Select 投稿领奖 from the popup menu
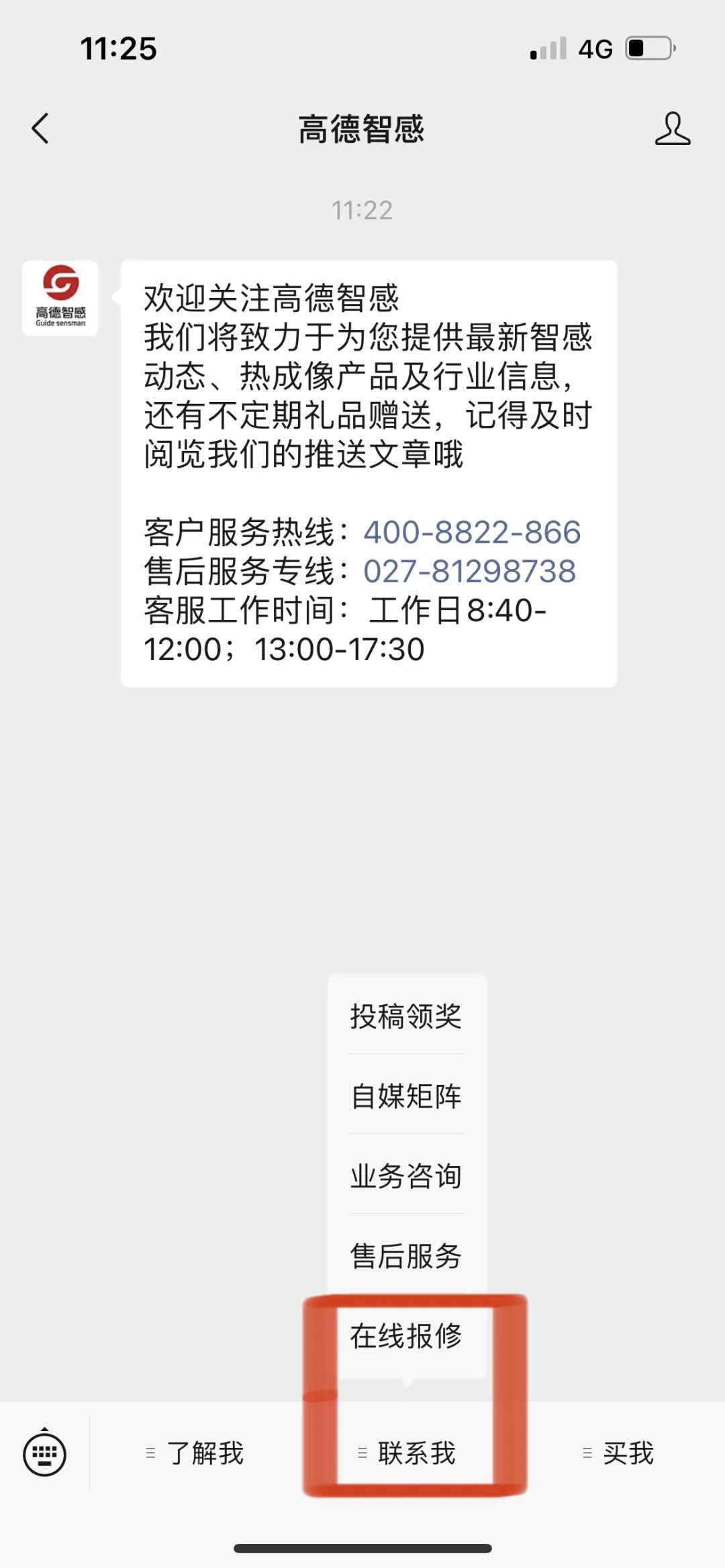Screen dimensions: 725x1568 [x=406, y=1016]
